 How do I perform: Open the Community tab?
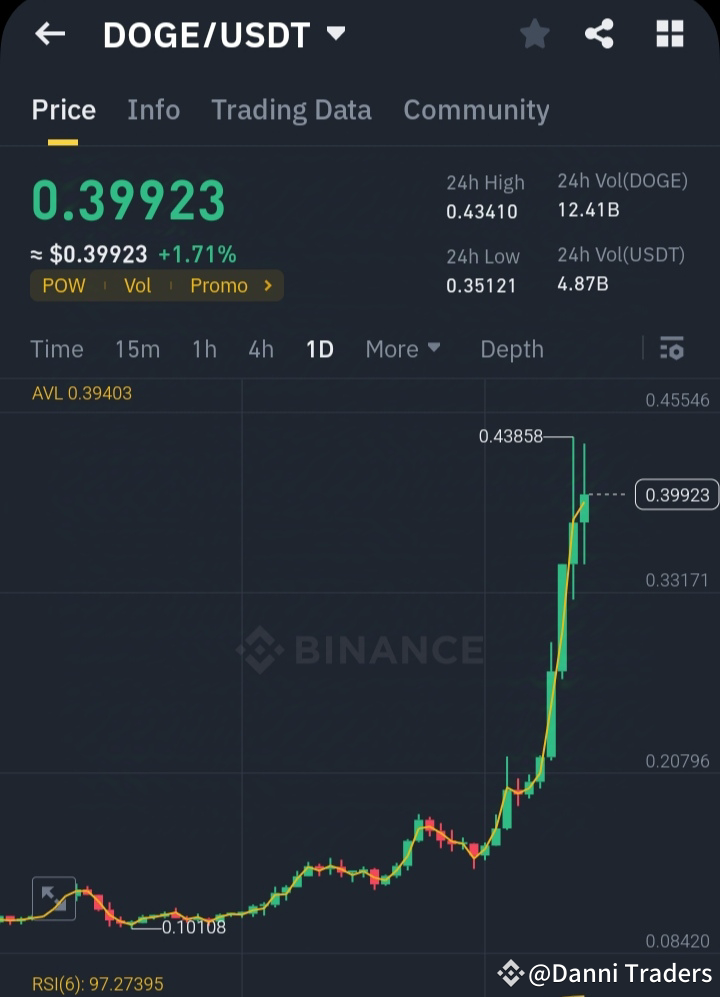476,110
